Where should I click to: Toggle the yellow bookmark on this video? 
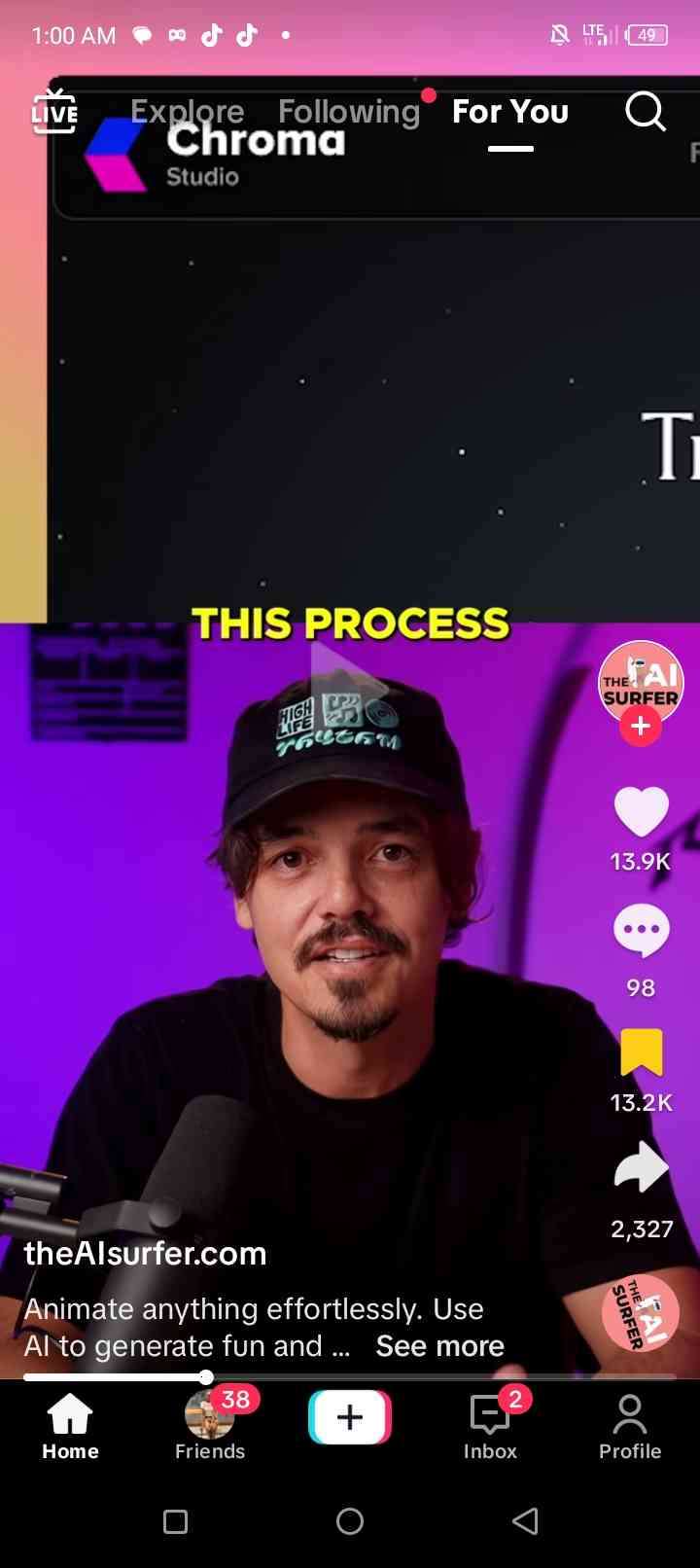pos(641,1052)
